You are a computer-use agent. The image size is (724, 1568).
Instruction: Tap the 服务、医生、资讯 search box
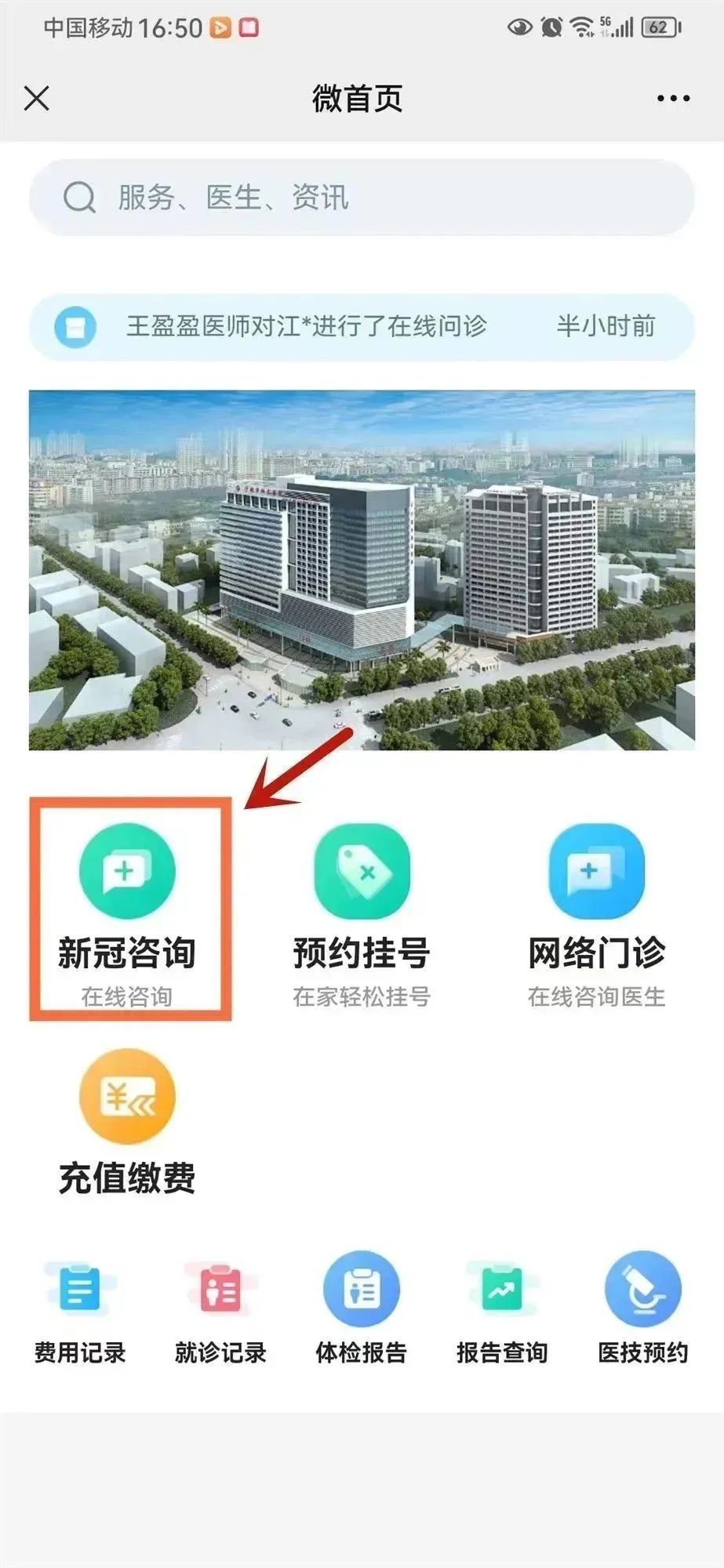tap(362, 198)
